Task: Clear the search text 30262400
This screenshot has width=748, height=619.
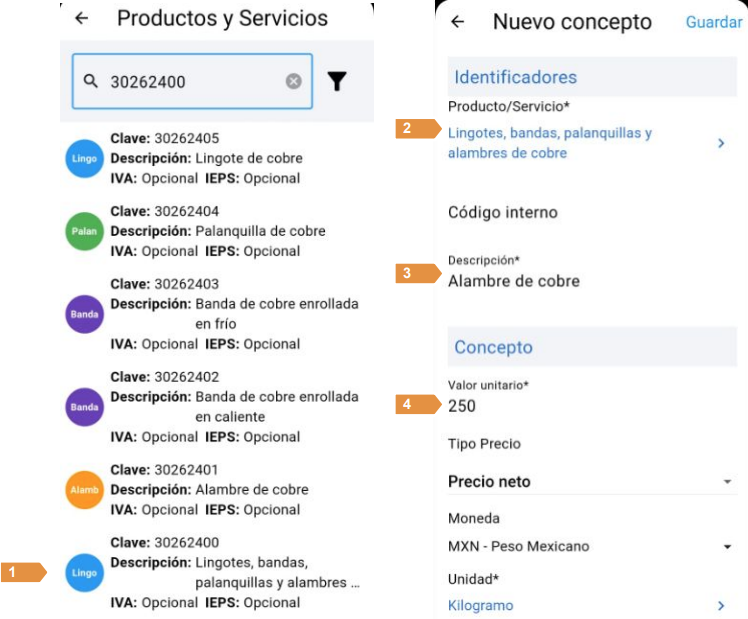Action: (293, 81)
